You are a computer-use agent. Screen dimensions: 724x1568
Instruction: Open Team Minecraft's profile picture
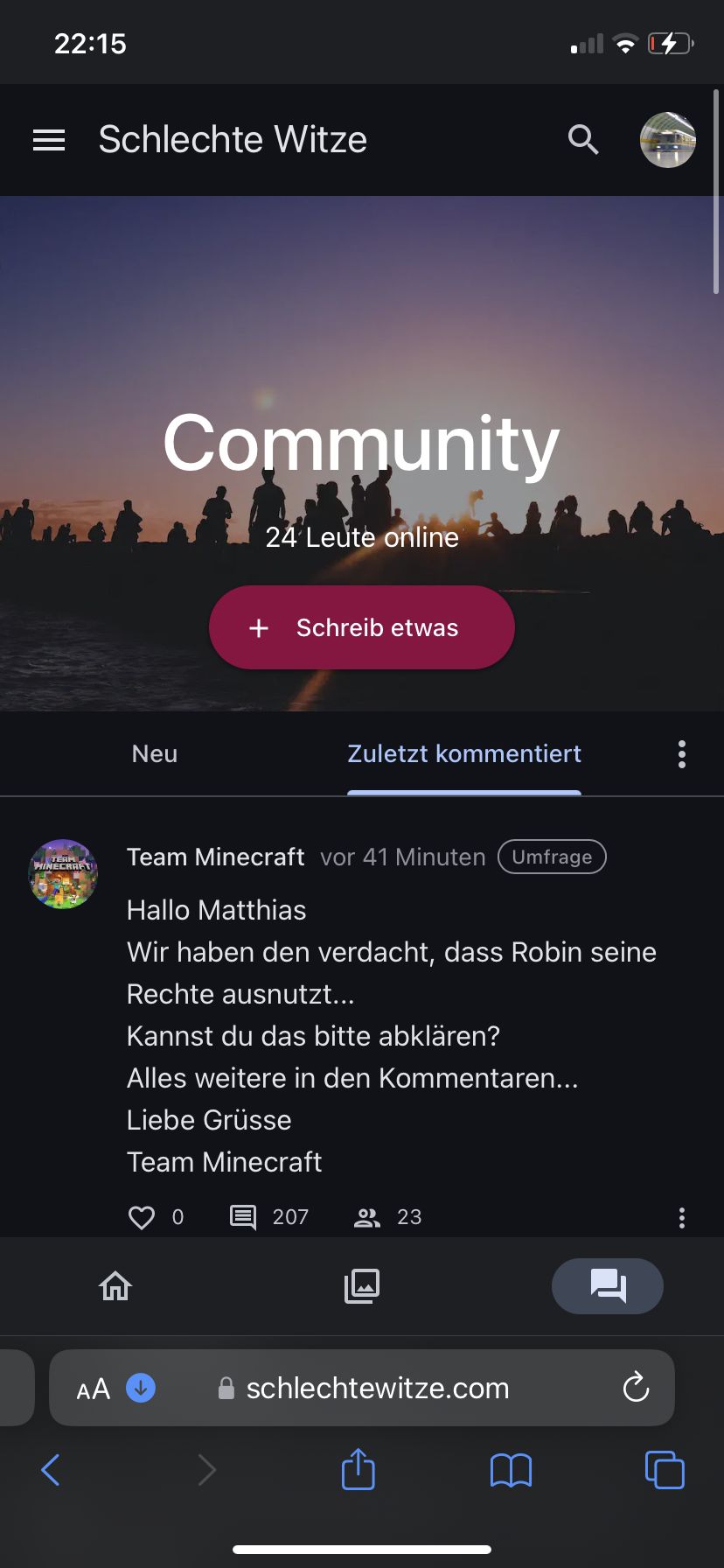click(63, 874)
